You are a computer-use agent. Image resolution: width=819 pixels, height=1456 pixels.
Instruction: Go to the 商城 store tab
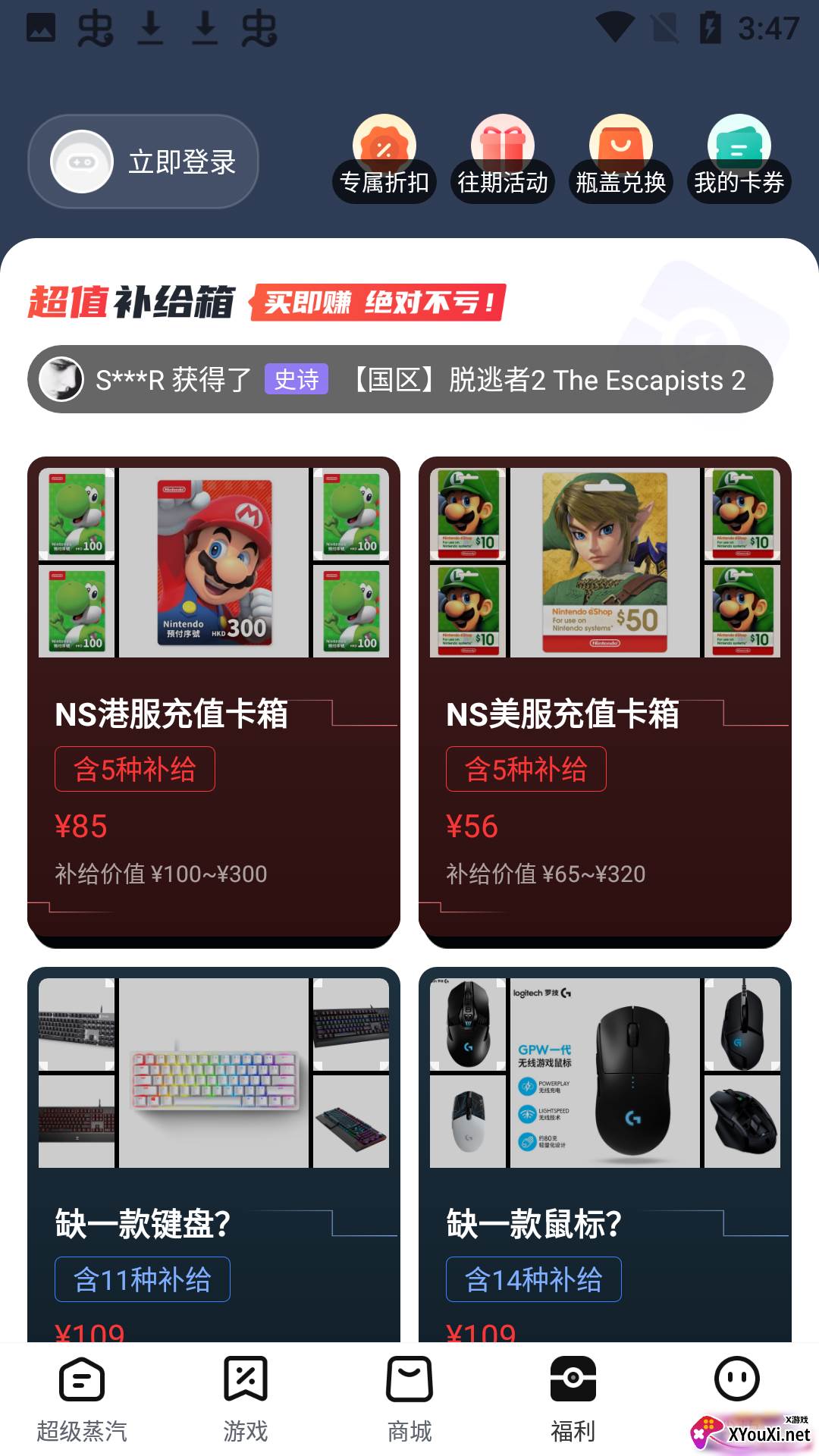pyautogui.click(x=409, y=1399)
